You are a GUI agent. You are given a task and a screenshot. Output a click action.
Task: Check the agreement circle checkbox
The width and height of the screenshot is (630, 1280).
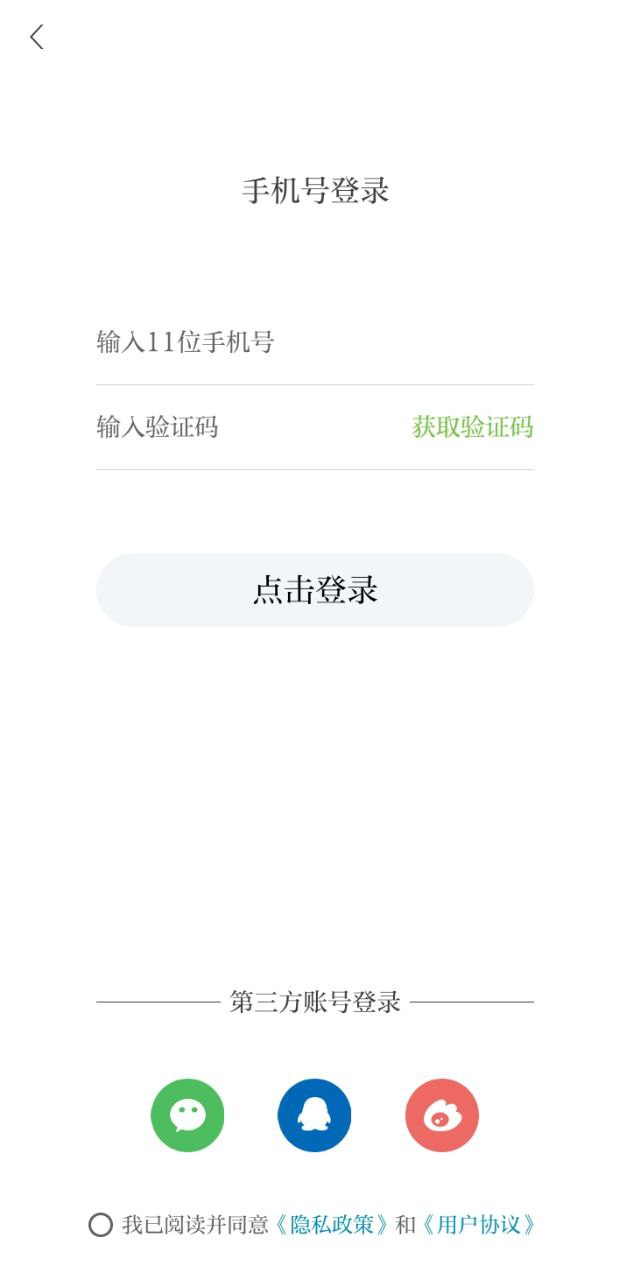[x=100, y=1225]
